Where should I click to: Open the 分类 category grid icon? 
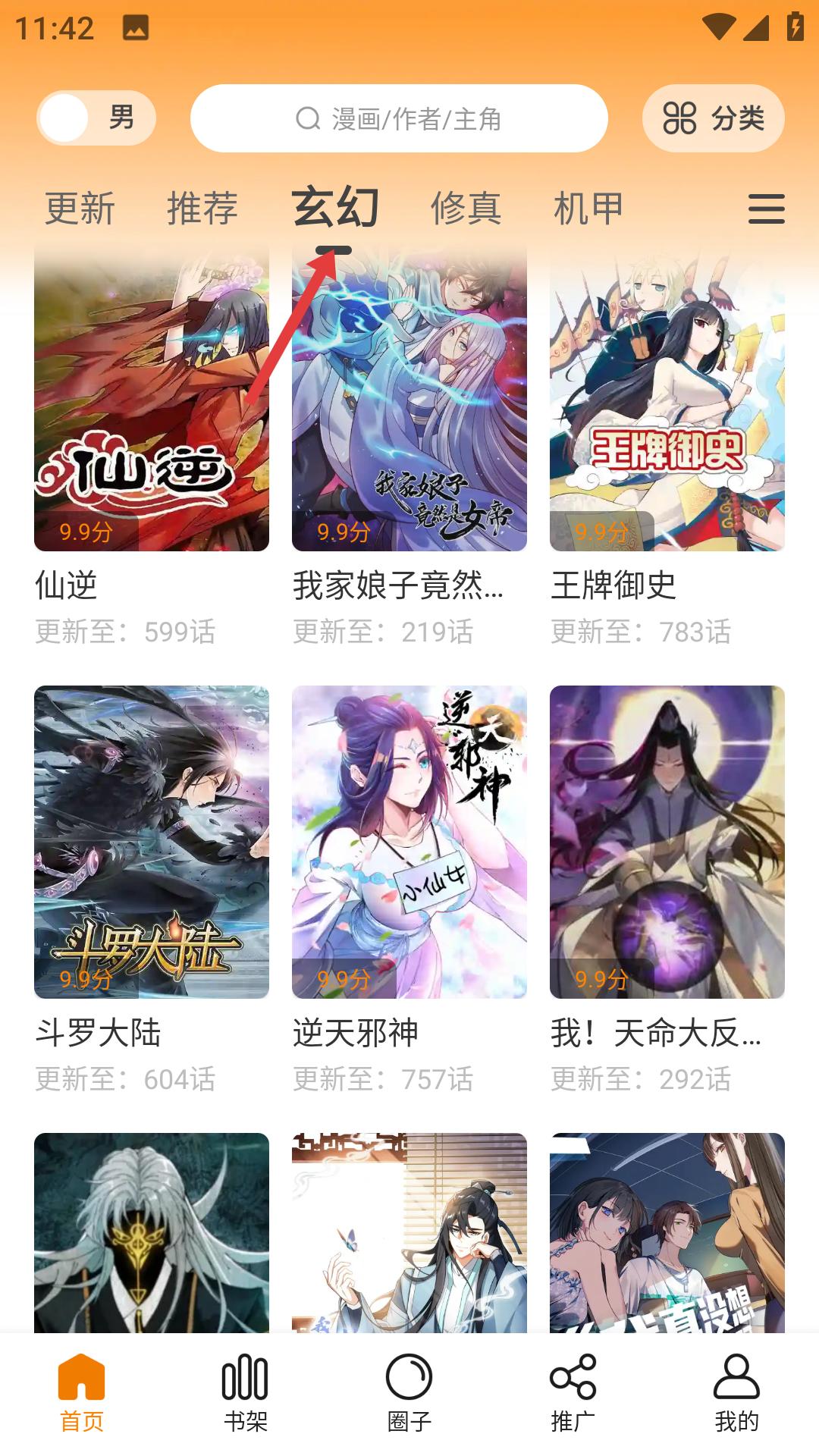680,118
